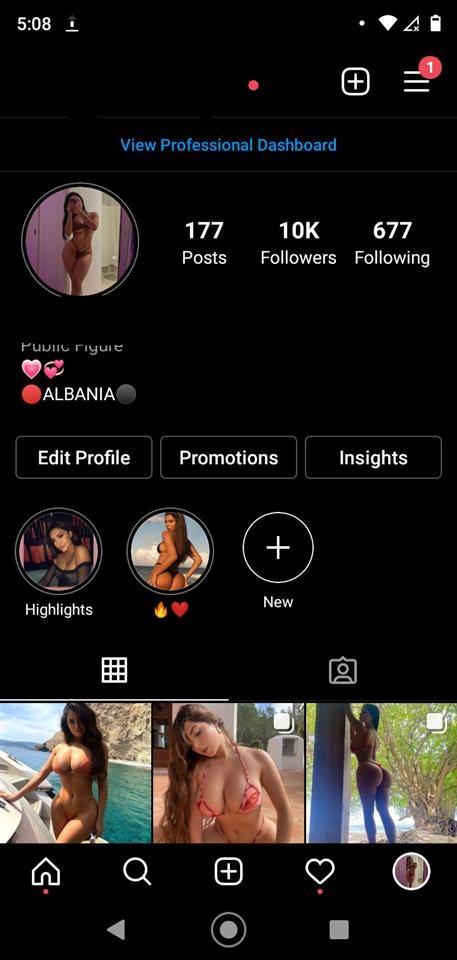Viewport: 457px width, 960px height.
Task: View the 10K Followers list
Action: point(298,243)
